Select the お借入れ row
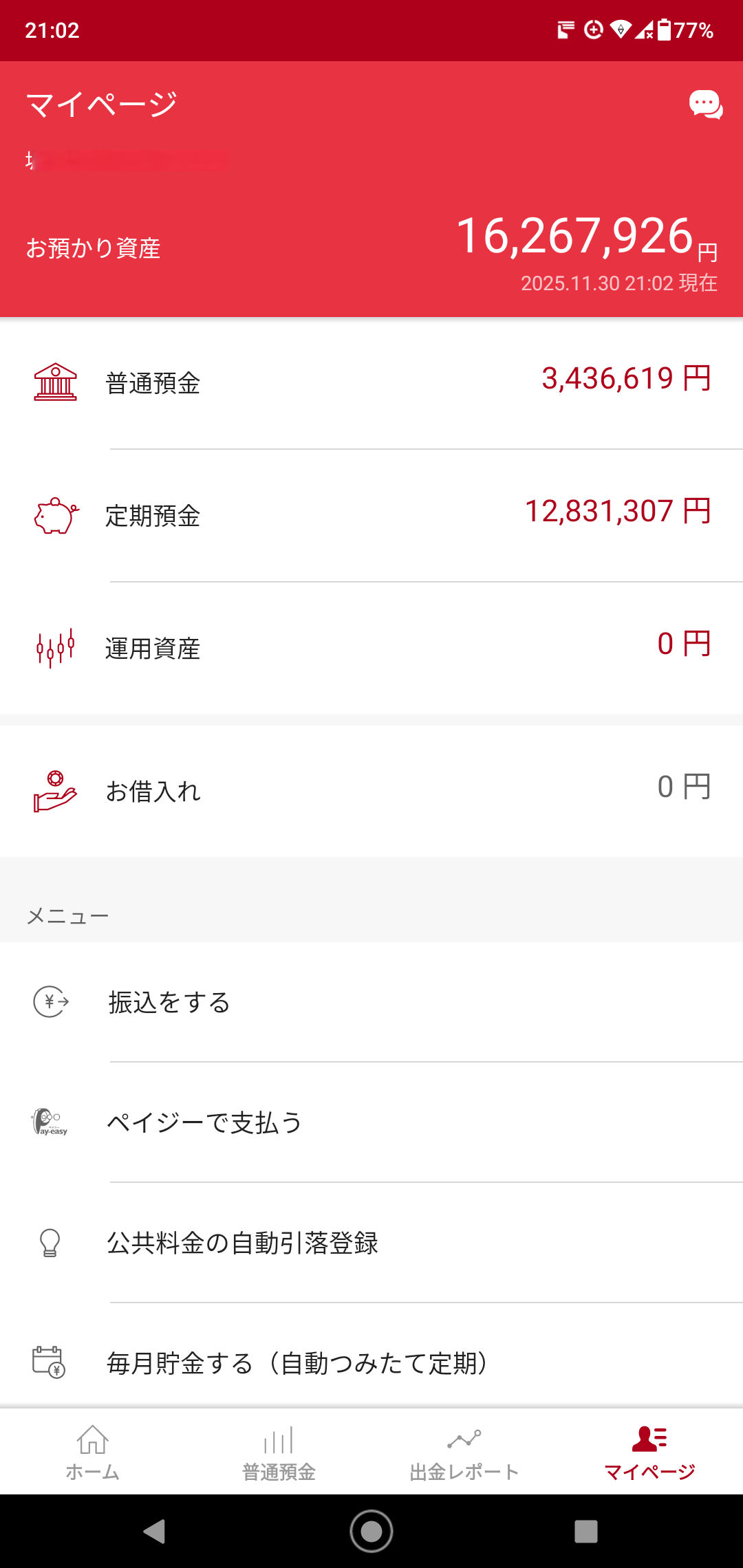Image resolution: width=743 pixels, height=1568 pixels. 371,790
